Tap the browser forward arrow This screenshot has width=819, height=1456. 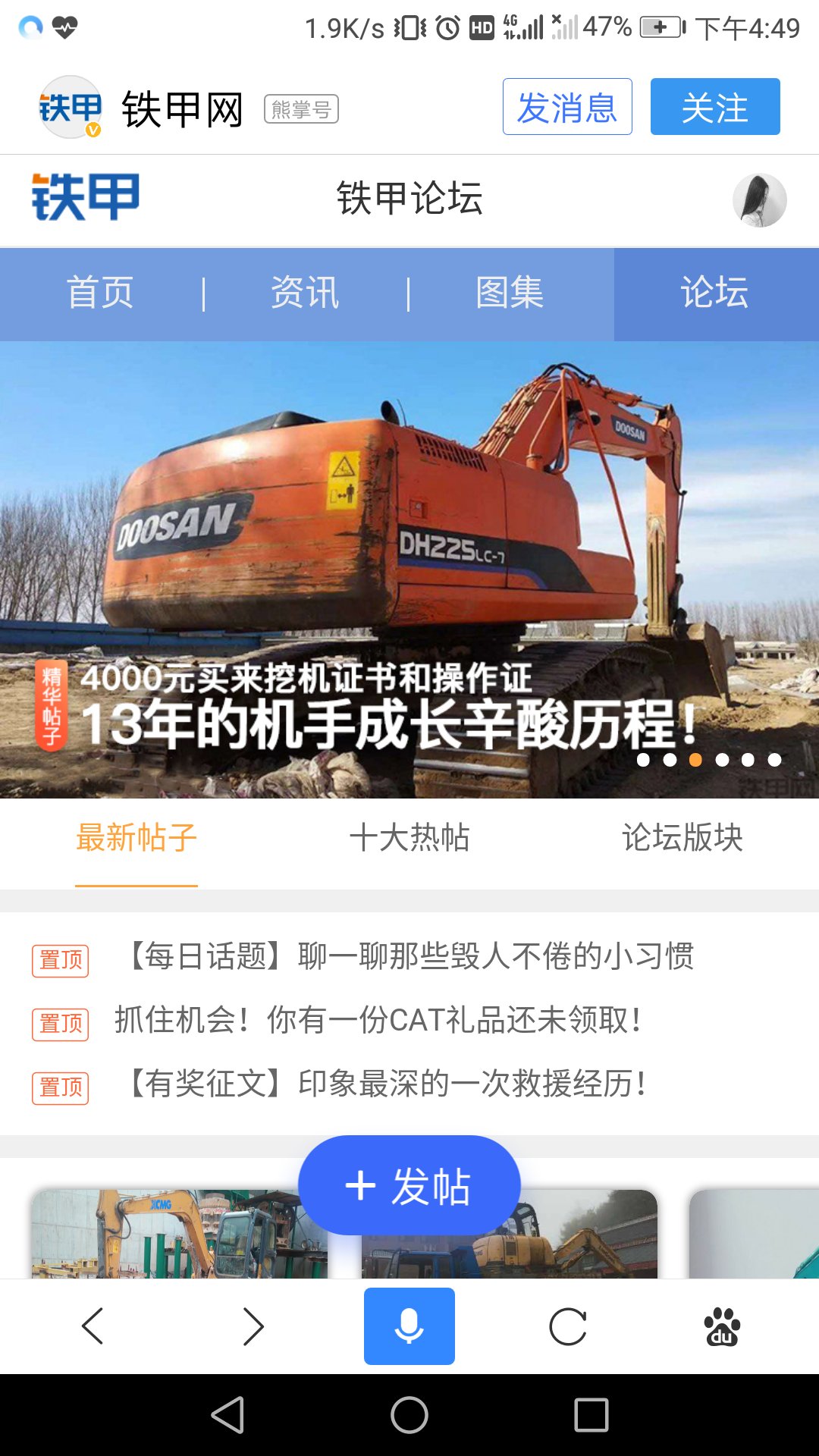click(x=253, y=1326)
